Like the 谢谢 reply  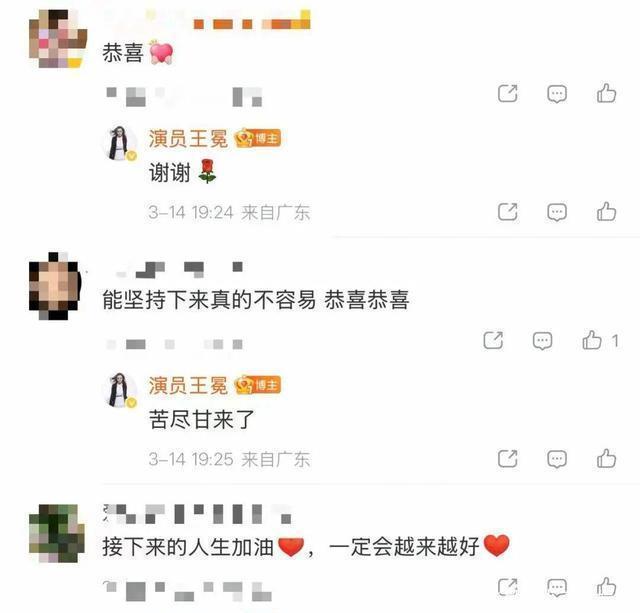(x=606, y=212)
